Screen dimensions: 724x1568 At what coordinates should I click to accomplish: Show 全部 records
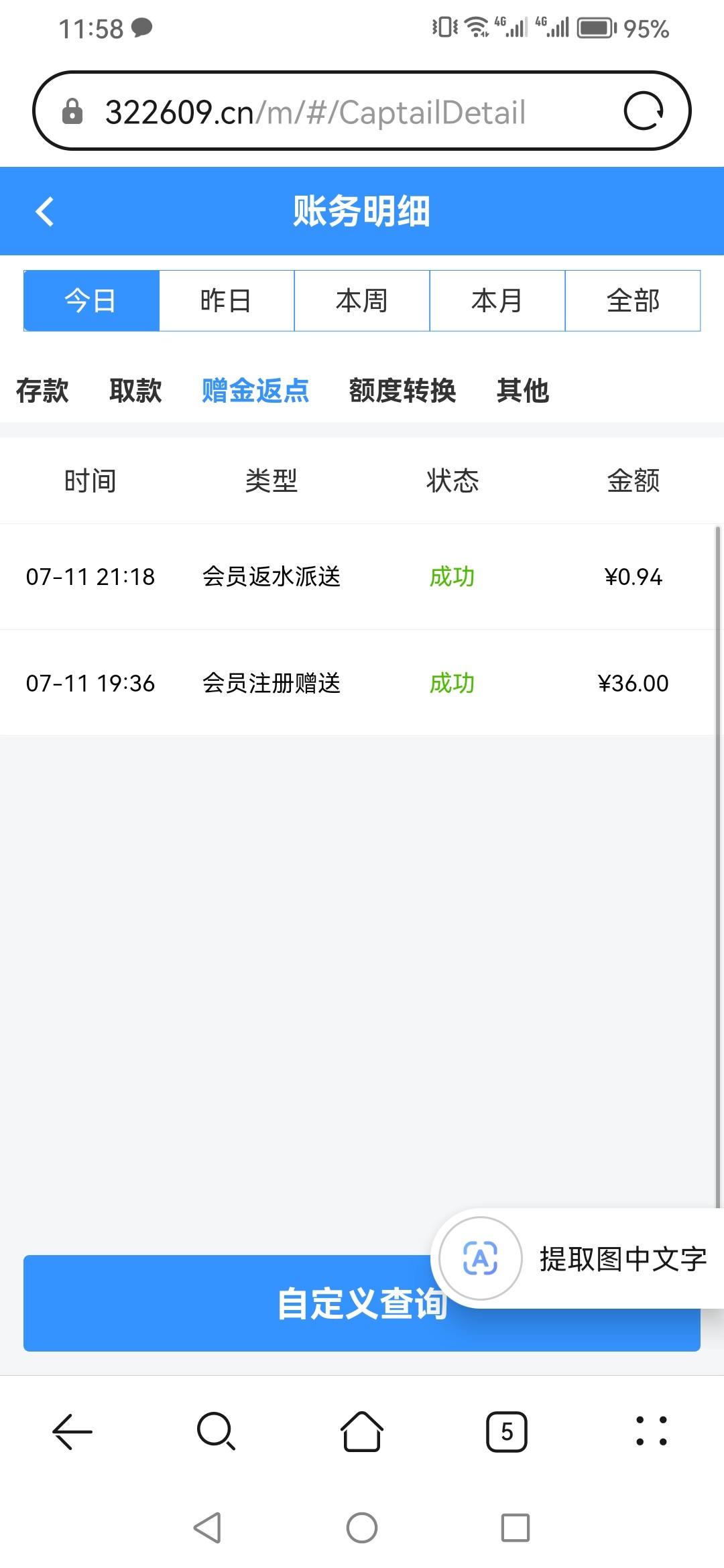pyautogui.click(x=633, y=301)
